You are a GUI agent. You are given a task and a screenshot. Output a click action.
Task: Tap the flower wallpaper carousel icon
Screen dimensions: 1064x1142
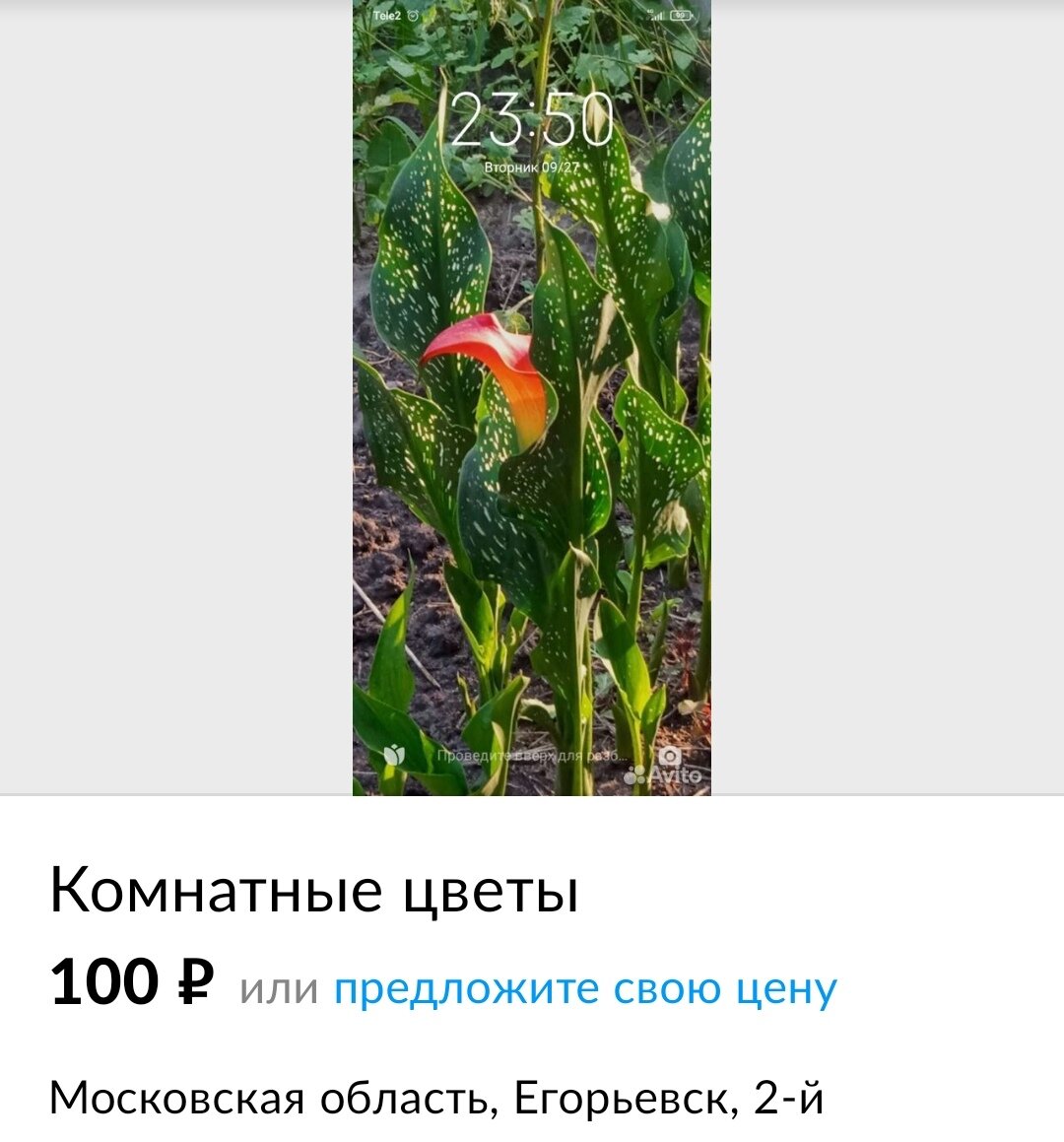(394, 754)
